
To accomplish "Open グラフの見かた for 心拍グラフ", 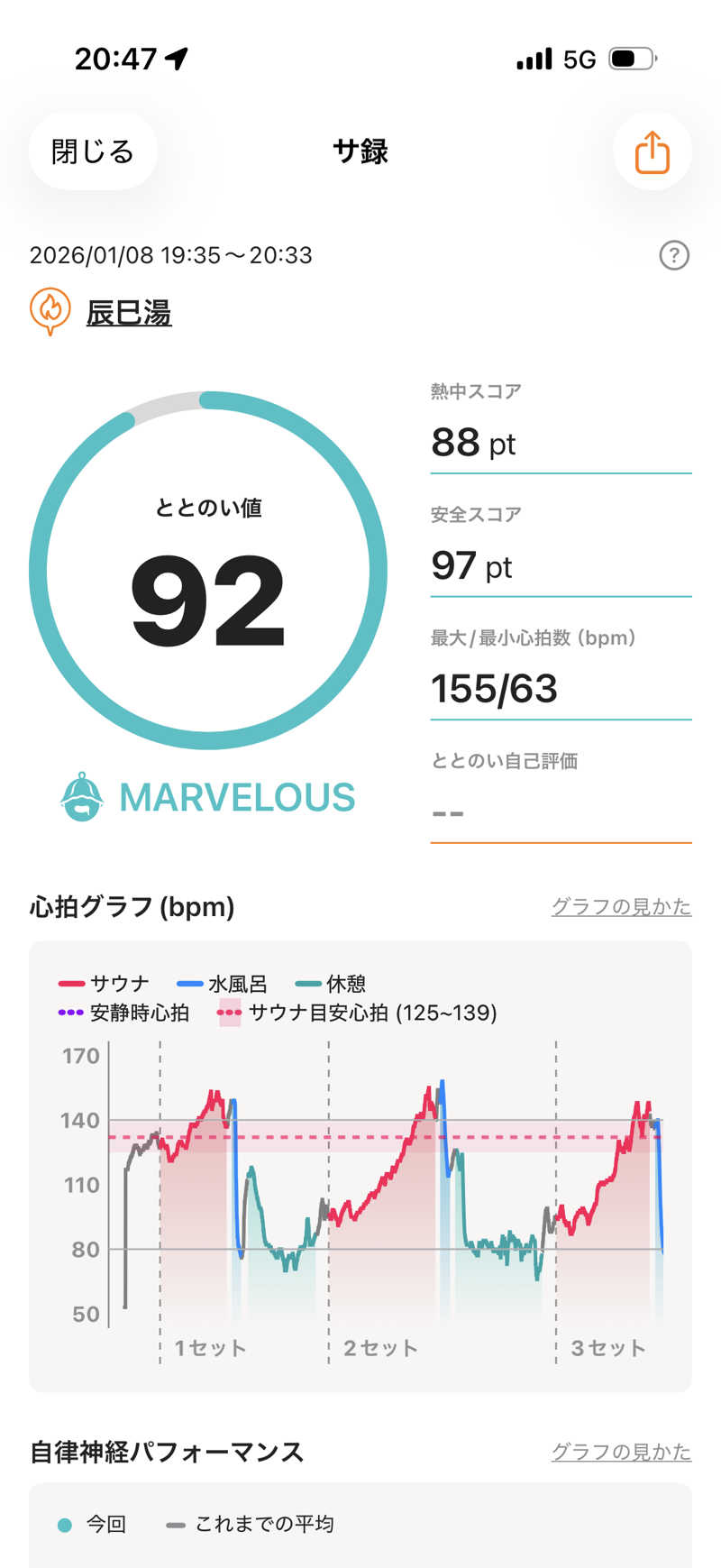I will coord(621,906).
